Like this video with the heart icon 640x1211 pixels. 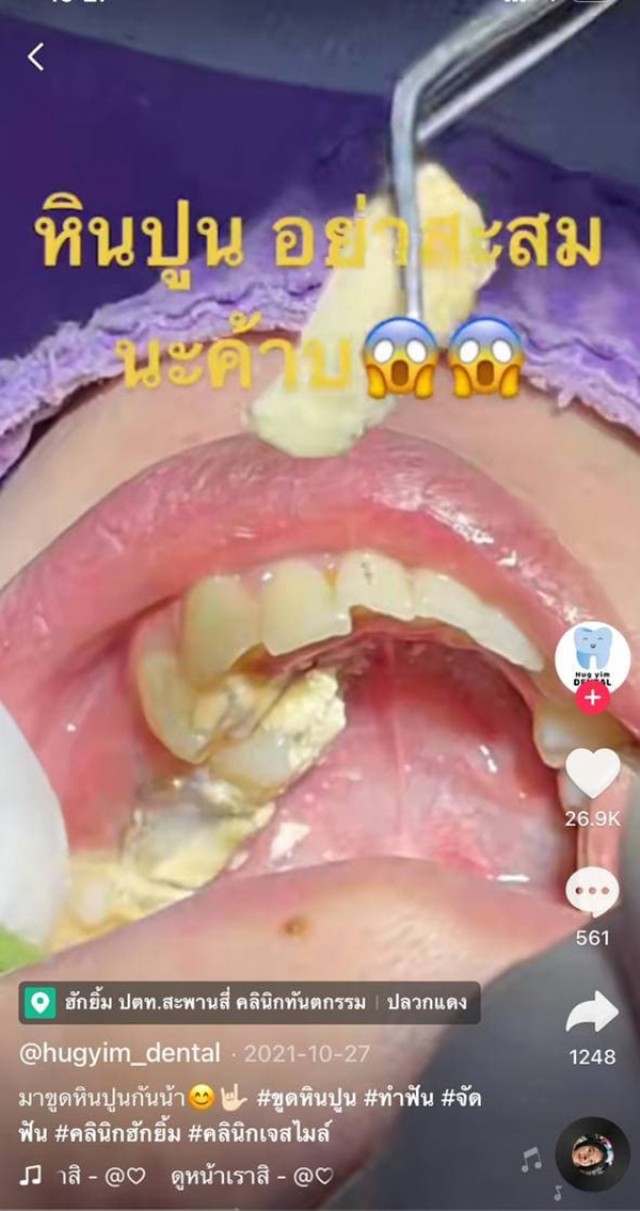tap(592, 774)
